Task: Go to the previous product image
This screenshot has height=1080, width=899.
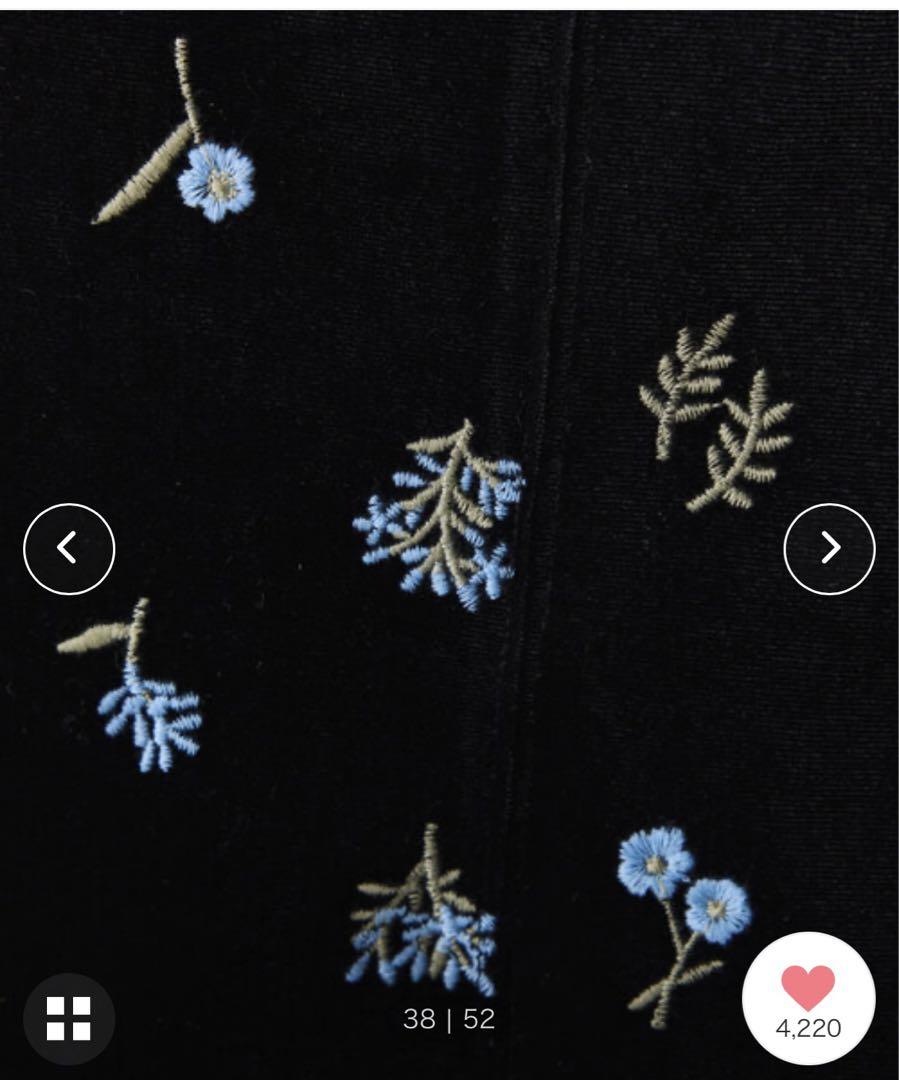Action: tap(69, 548)
